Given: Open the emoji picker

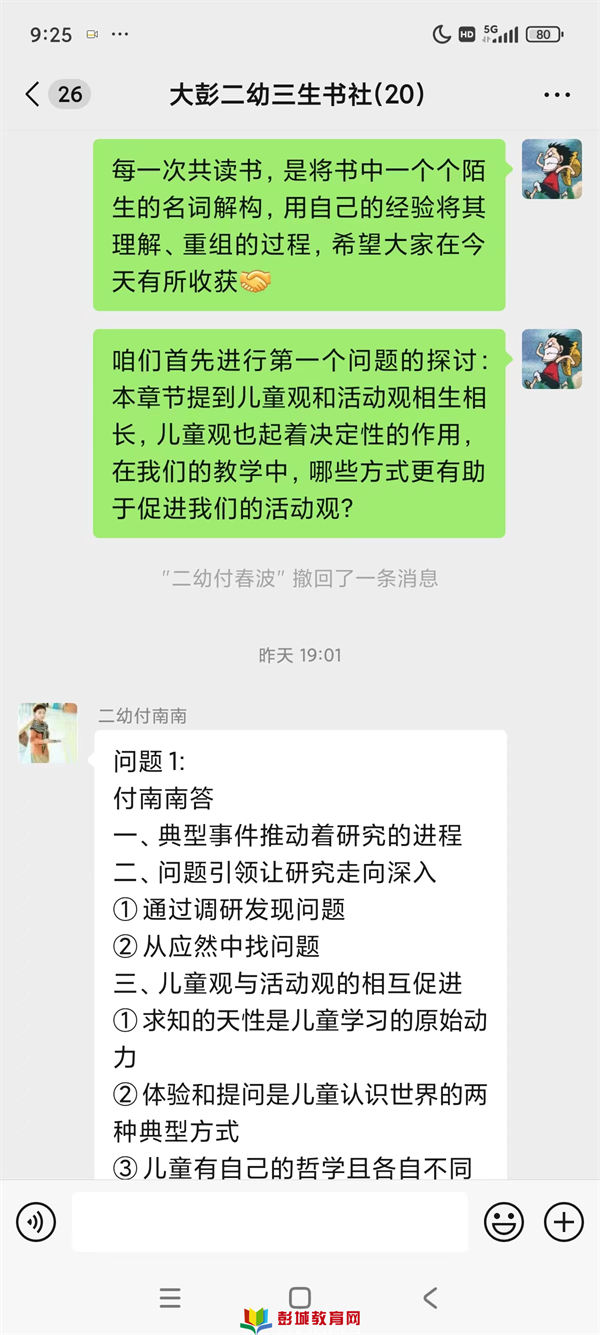Looking at the screenshot, I should pos(504,1221).
